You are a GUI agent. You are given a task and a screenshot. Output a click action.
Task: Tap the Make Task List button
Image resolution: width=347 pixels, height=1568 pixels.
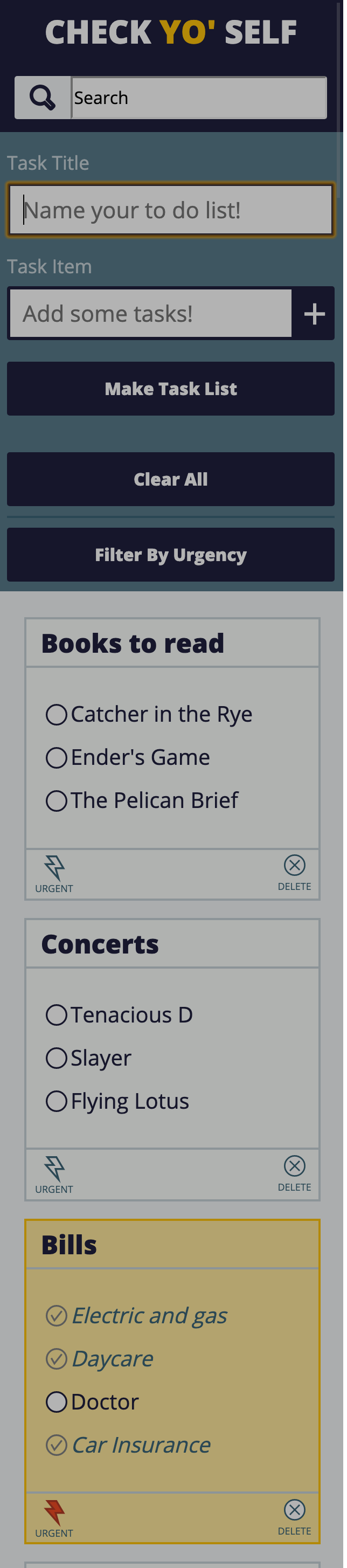point(170,388)
